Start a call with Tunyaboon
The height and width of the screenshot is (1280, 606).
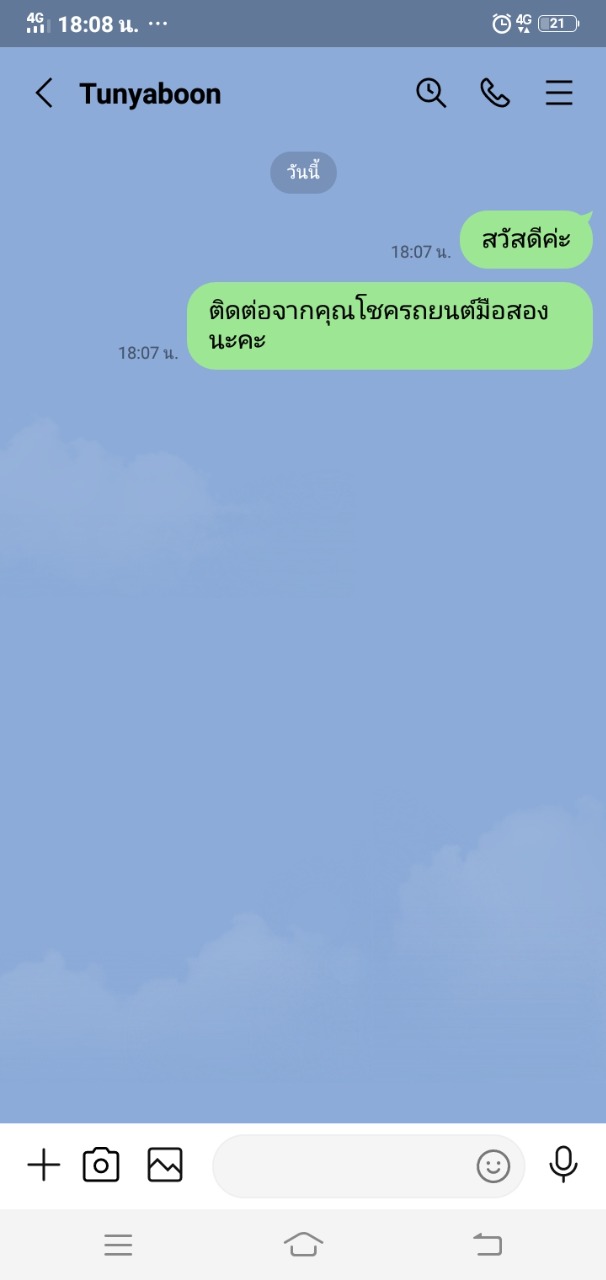(495, 93)
